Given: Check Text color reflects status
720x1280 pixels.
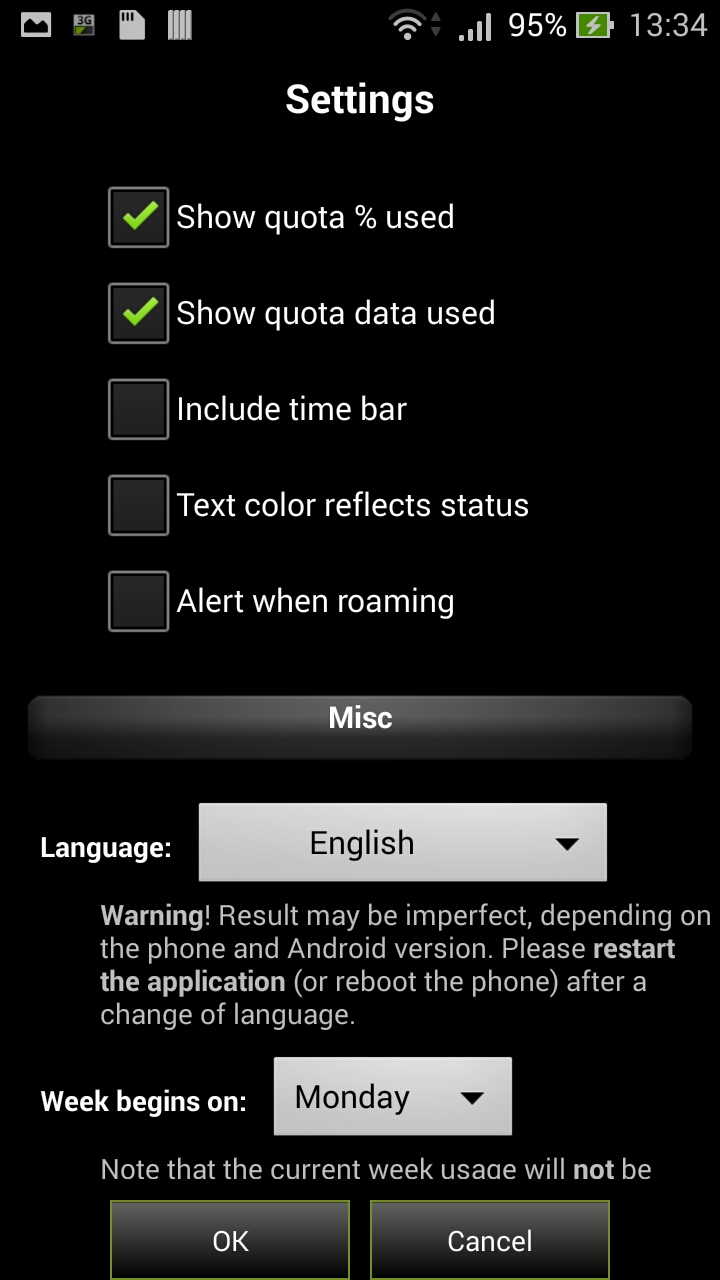Looking at the screenshot, I should [139, 505].
